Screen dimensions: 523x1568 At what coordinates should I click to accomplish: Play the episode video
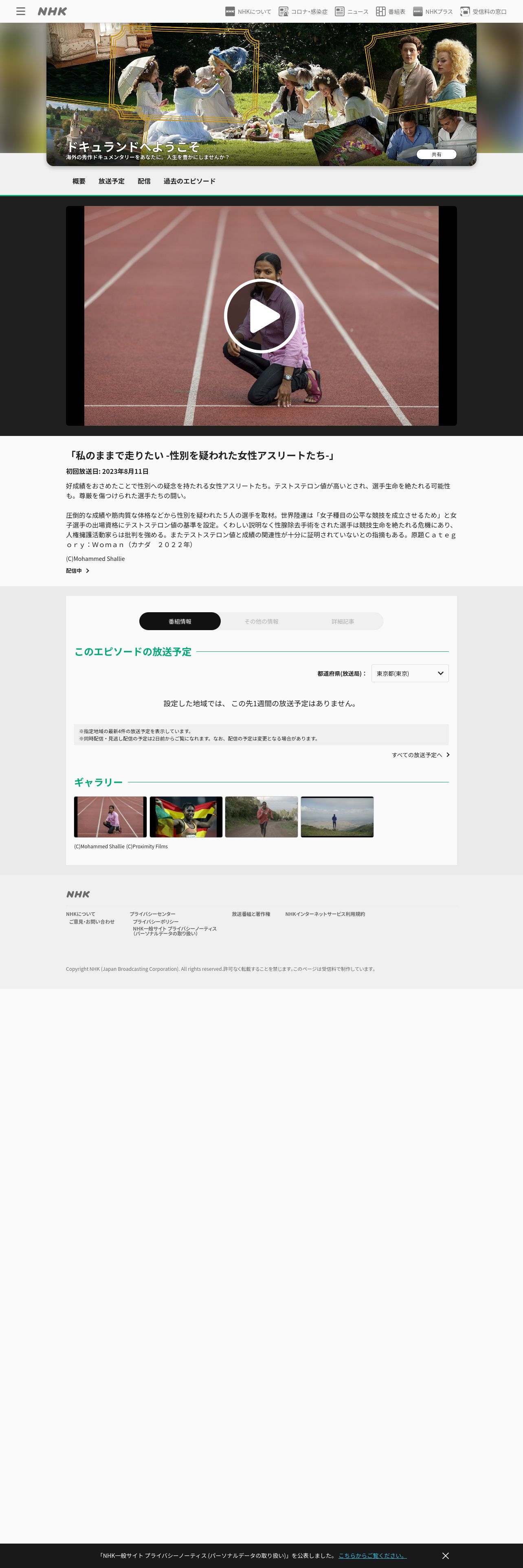261,315
